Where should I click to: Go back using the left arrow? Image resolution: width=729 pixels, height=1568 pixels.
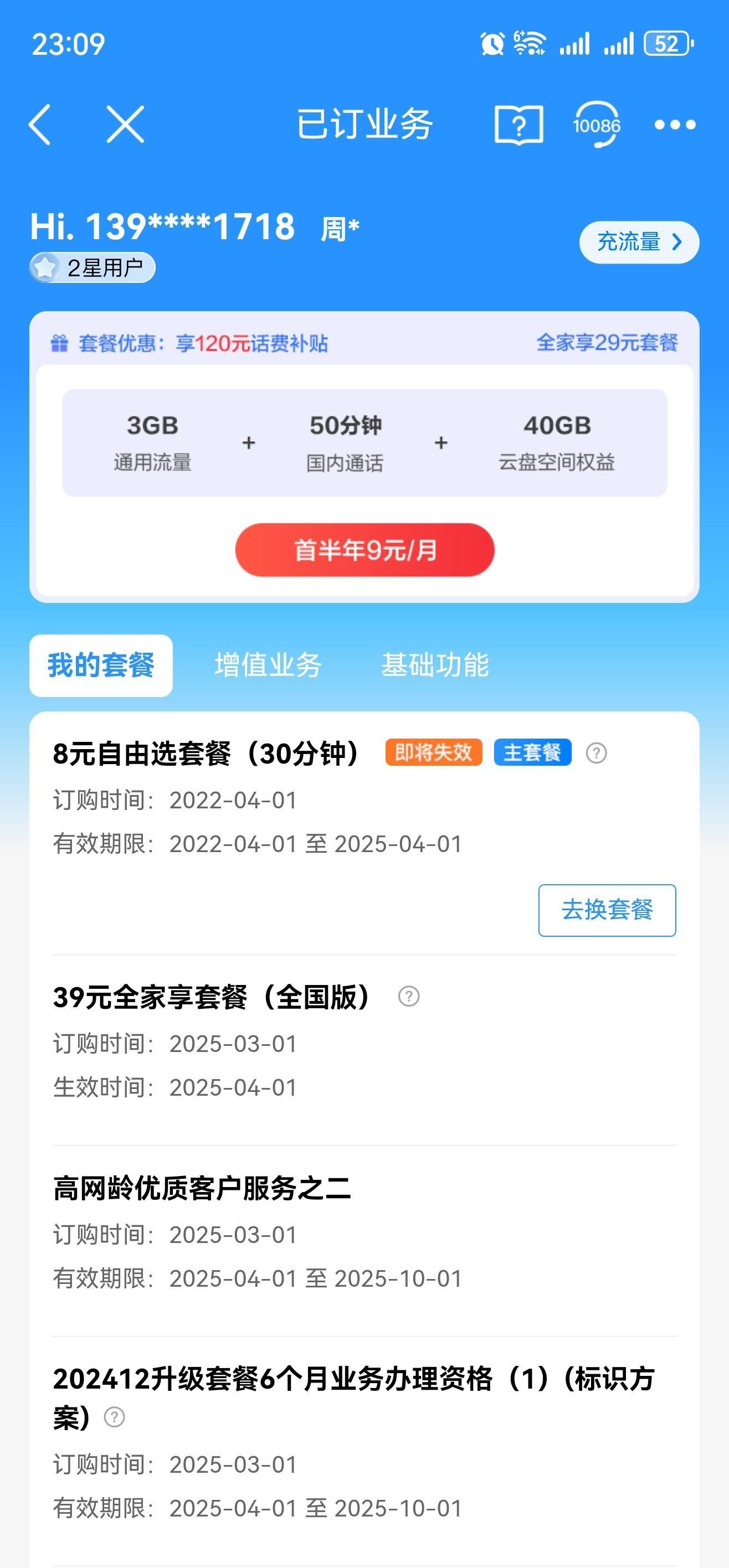[39, 125]
